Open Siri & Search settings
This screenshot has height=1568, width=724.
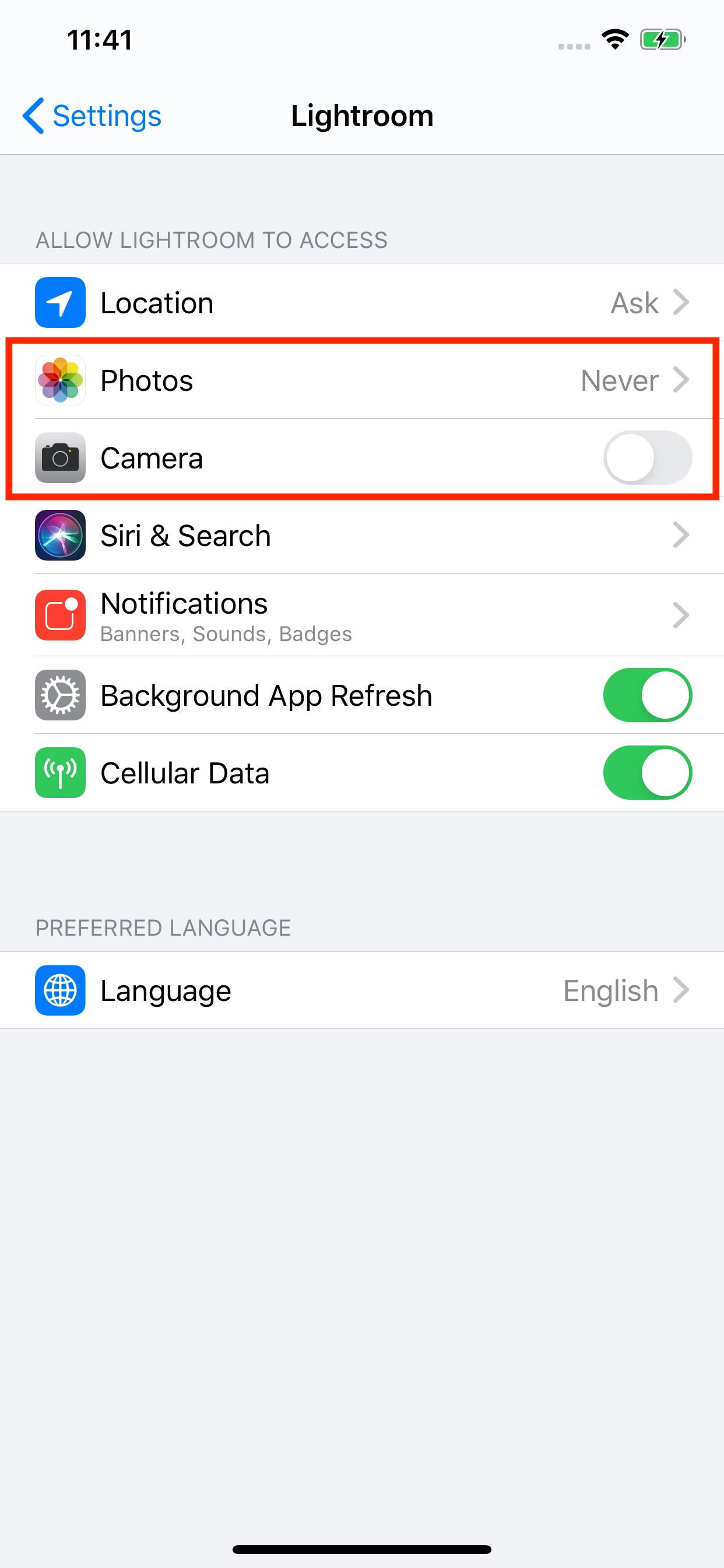[362, 535]
